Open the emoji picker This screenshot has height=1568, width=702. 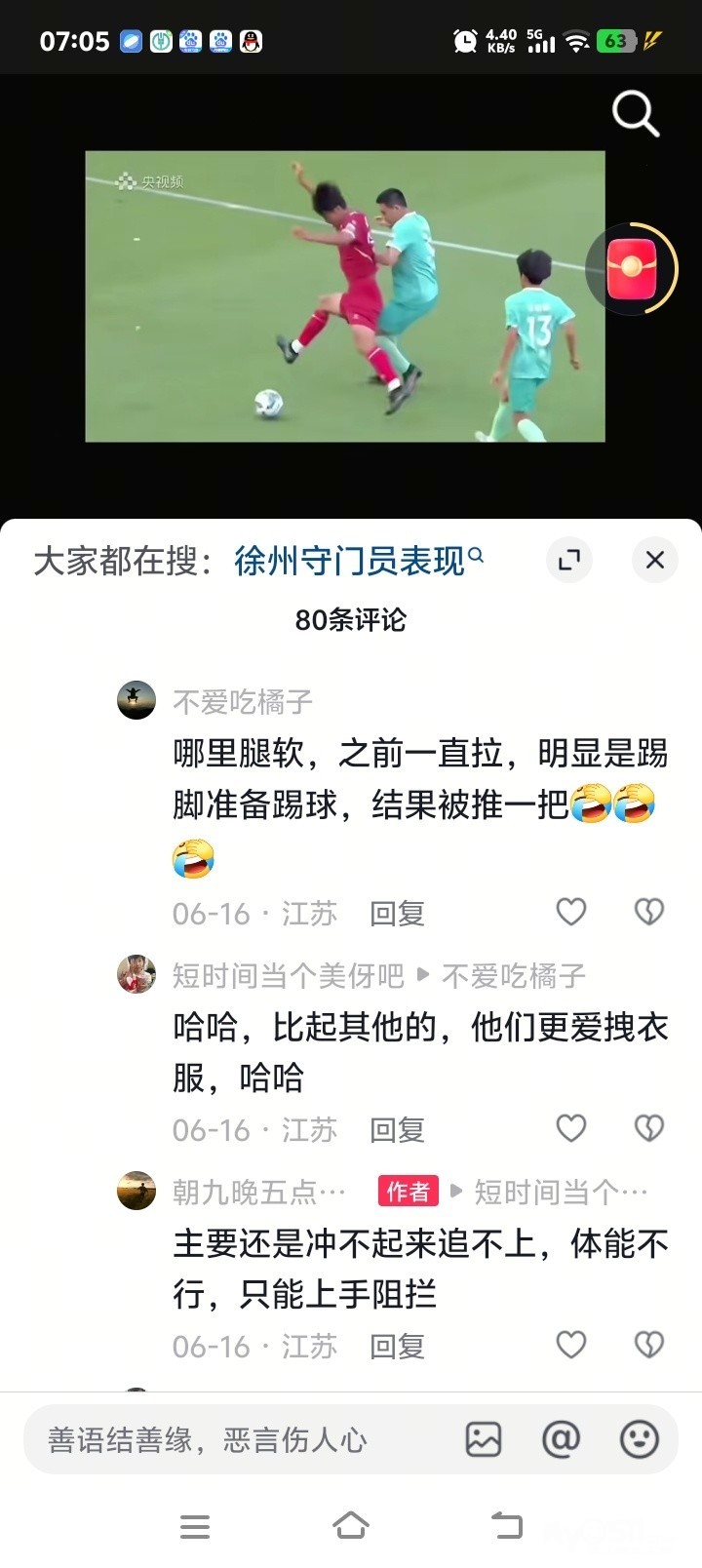(639, 1439)
